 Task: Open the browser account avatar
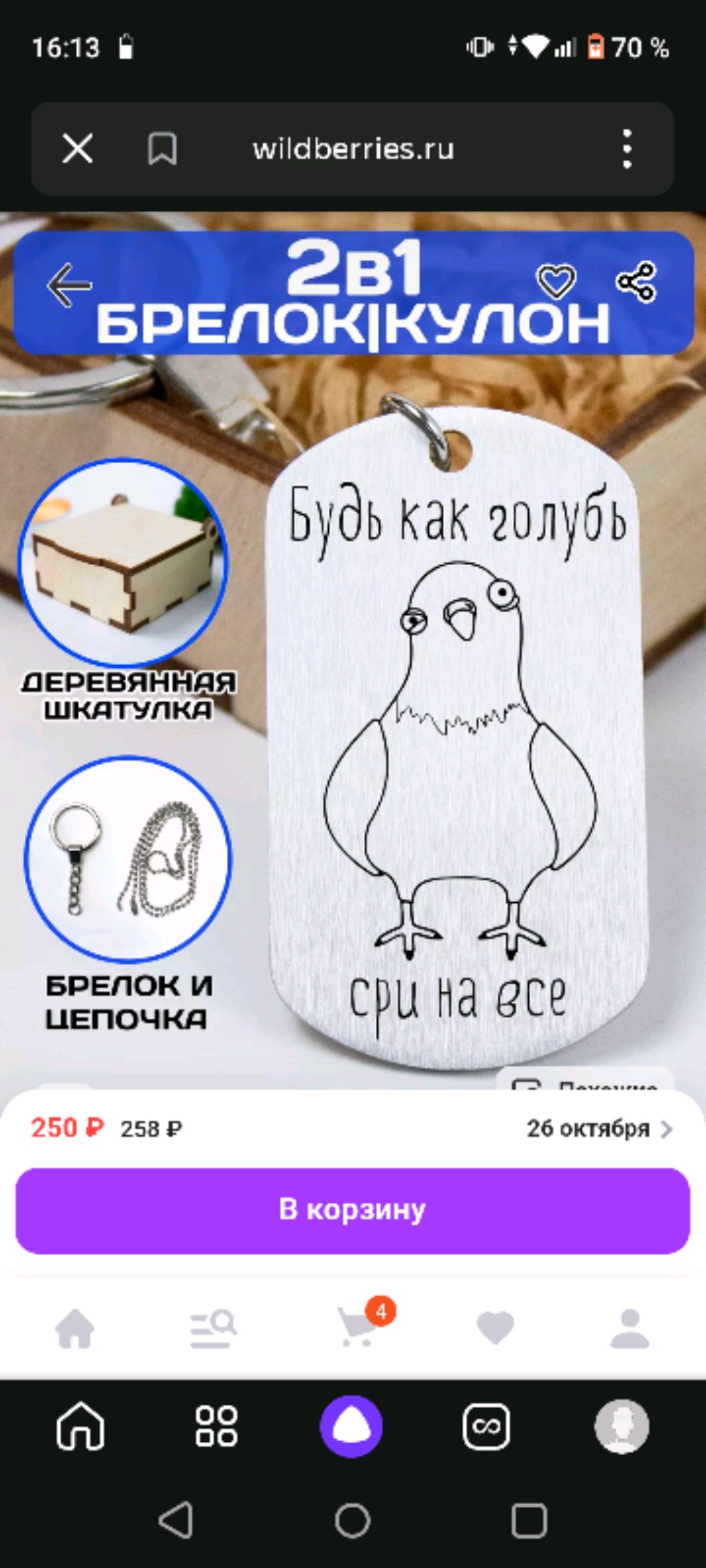pyautogui.click(x=622, y=1426)
